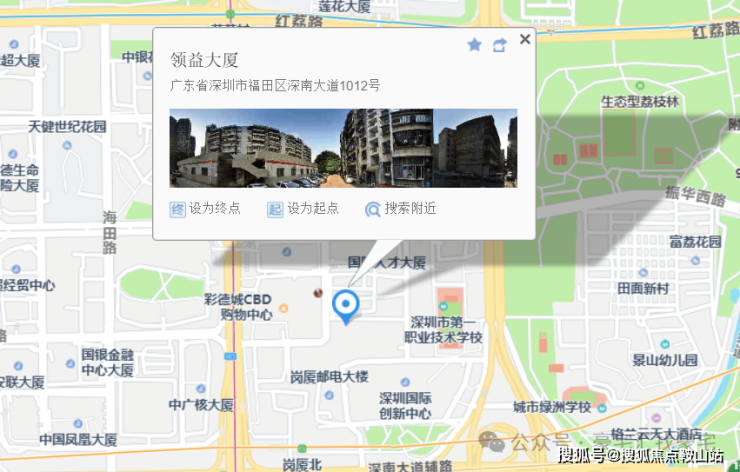Favorite 领益大厦 with the star icon
The height and width of the screenshot is (472, 740).
(474, 45)
